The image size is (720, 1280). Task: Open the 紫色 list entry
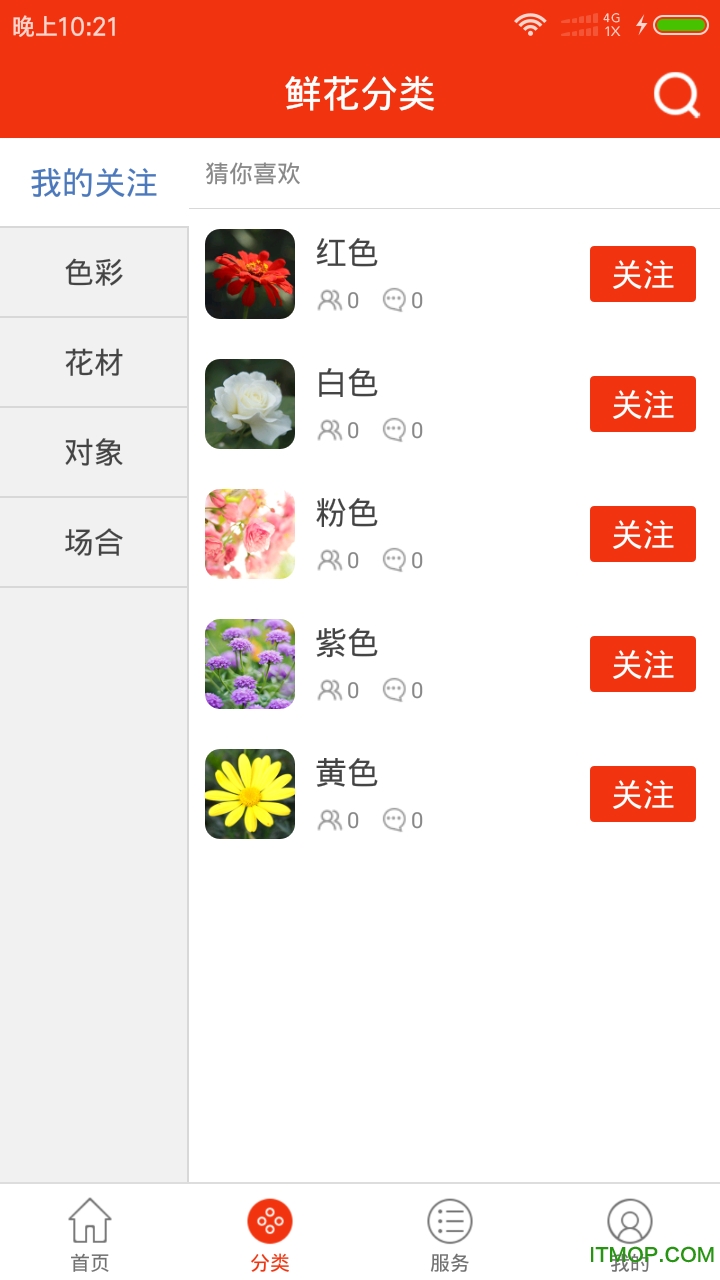[347, 643]
